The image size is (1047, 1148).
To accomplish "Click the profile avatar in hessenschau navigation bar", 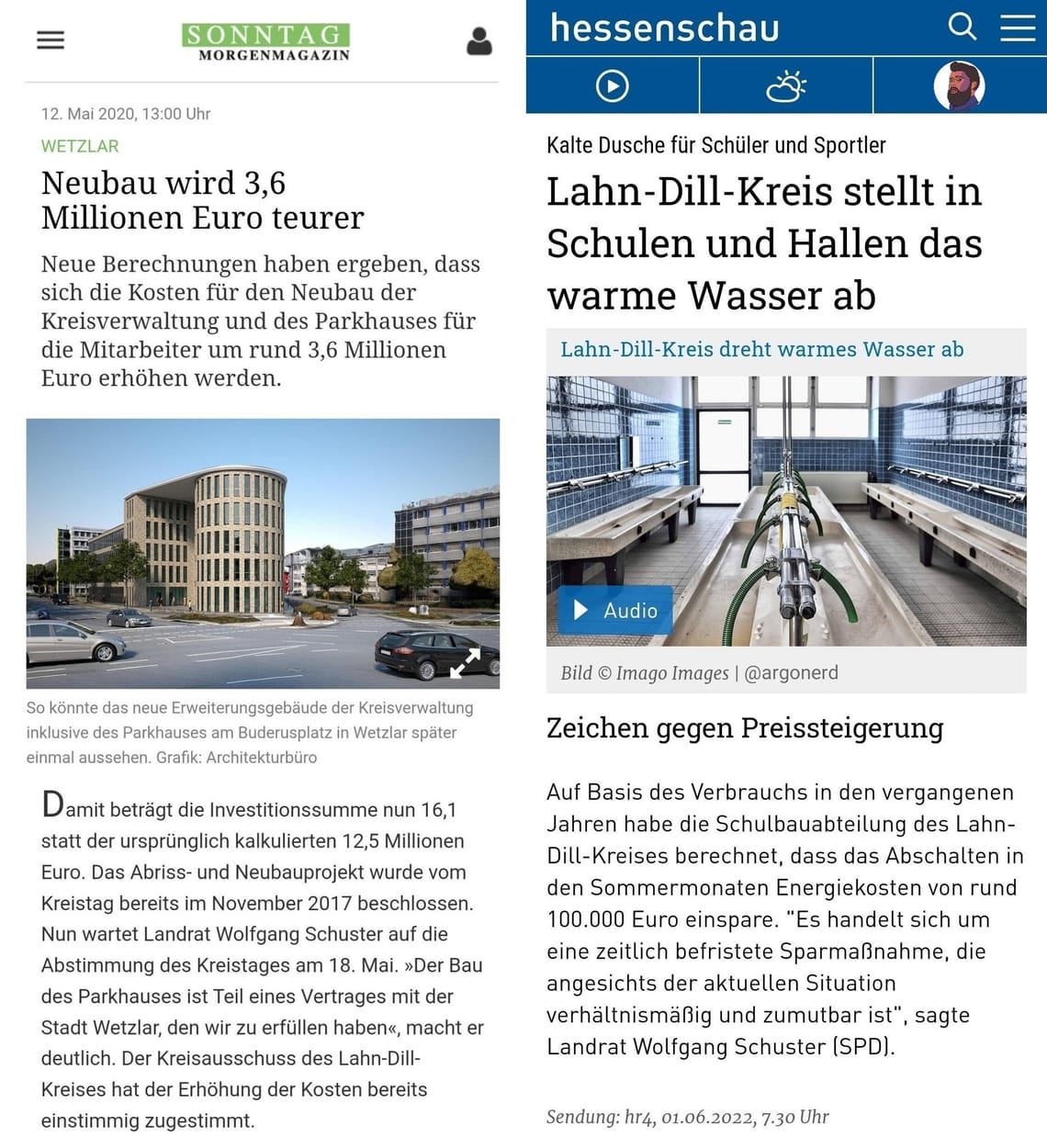I will 960,84.
